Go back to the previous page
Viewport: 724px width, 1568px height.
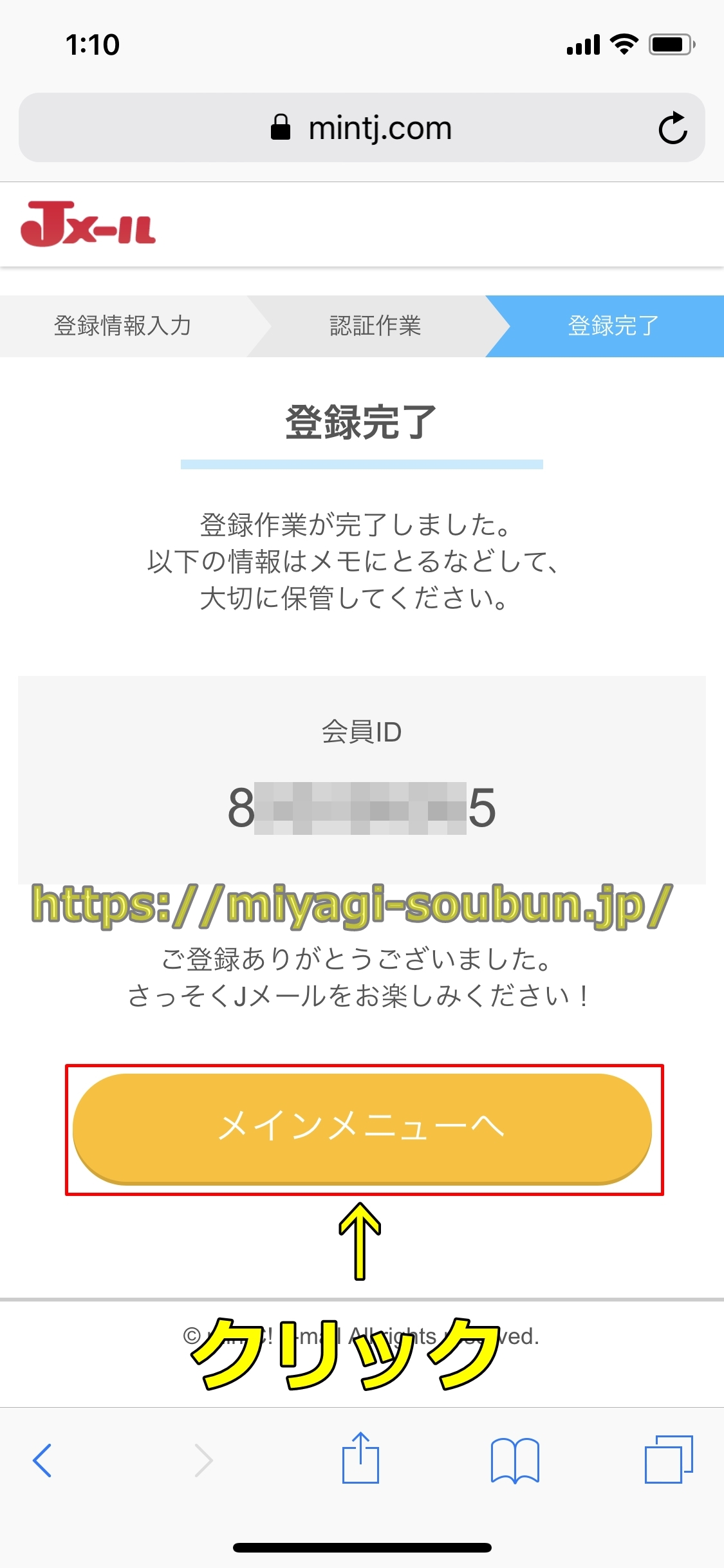[x=42, y=1460]
